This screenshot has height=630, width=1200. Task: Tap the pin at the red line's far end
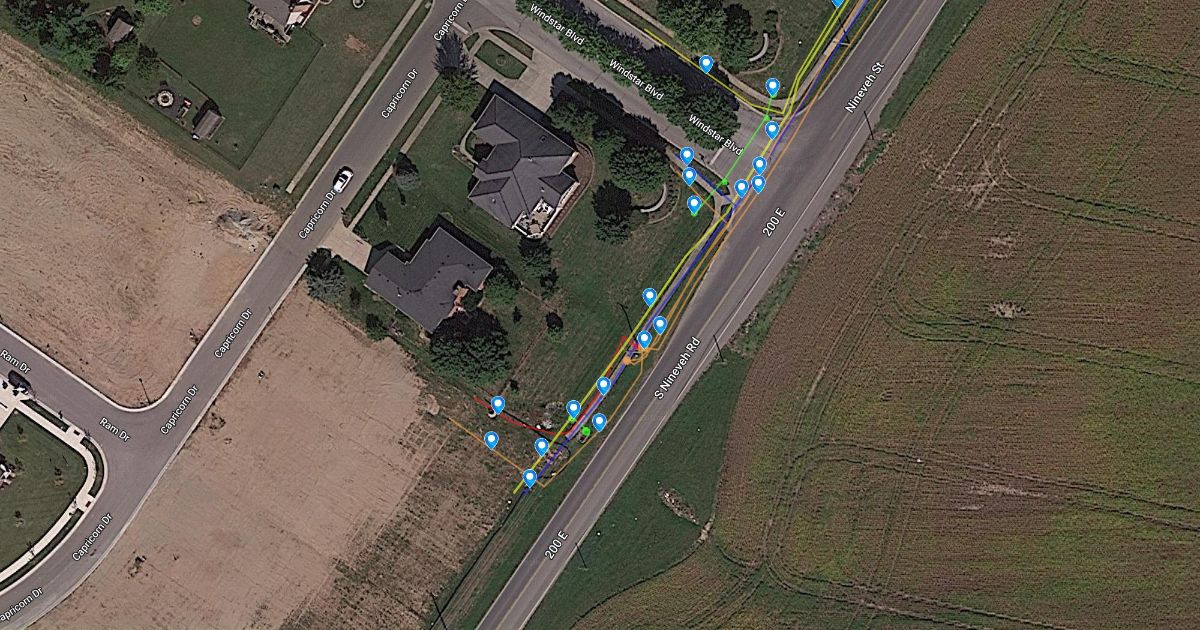click(497, 404)
